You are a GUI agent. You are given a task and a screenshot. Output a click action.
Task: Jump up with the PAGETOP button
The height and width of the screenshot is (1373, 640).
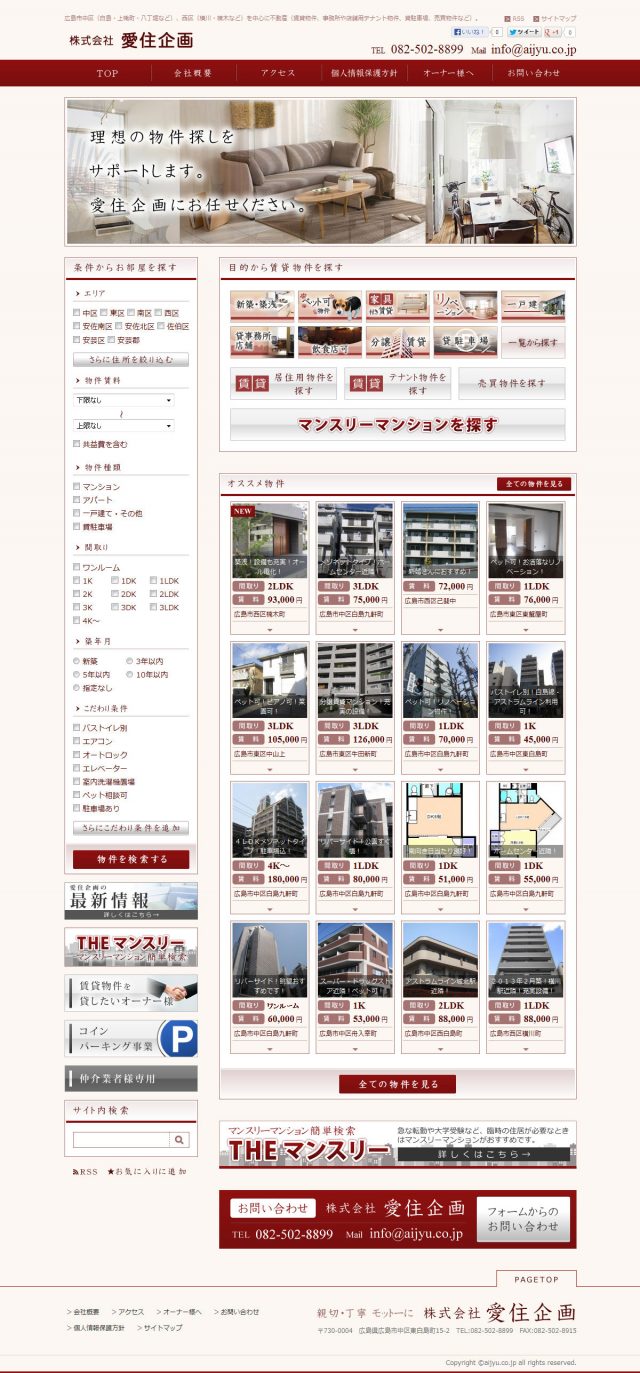pyautogui.click(x=536, y=1279)
